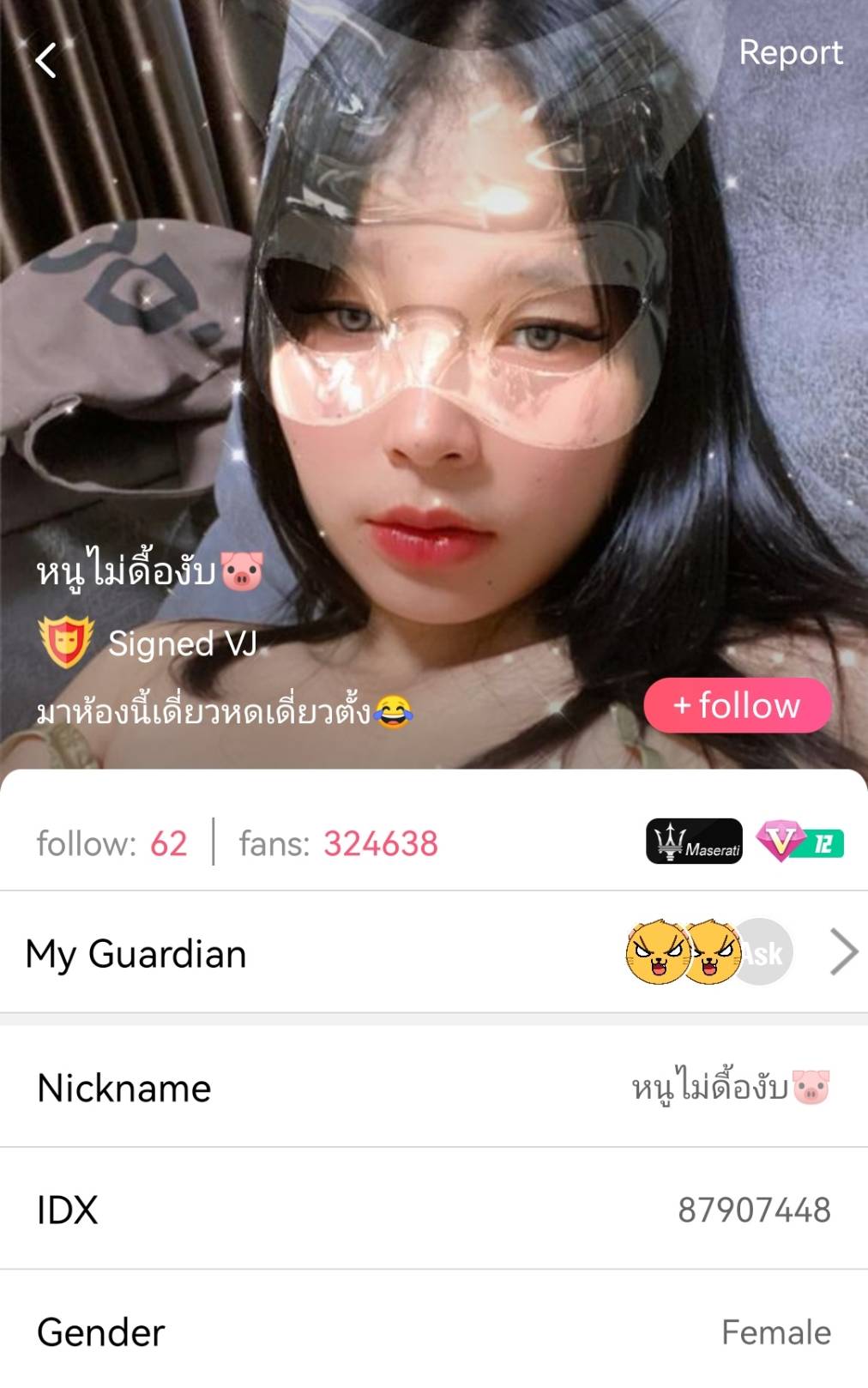View the fans count list
This screenshot has height=1388, width=868.
point(338,843)
